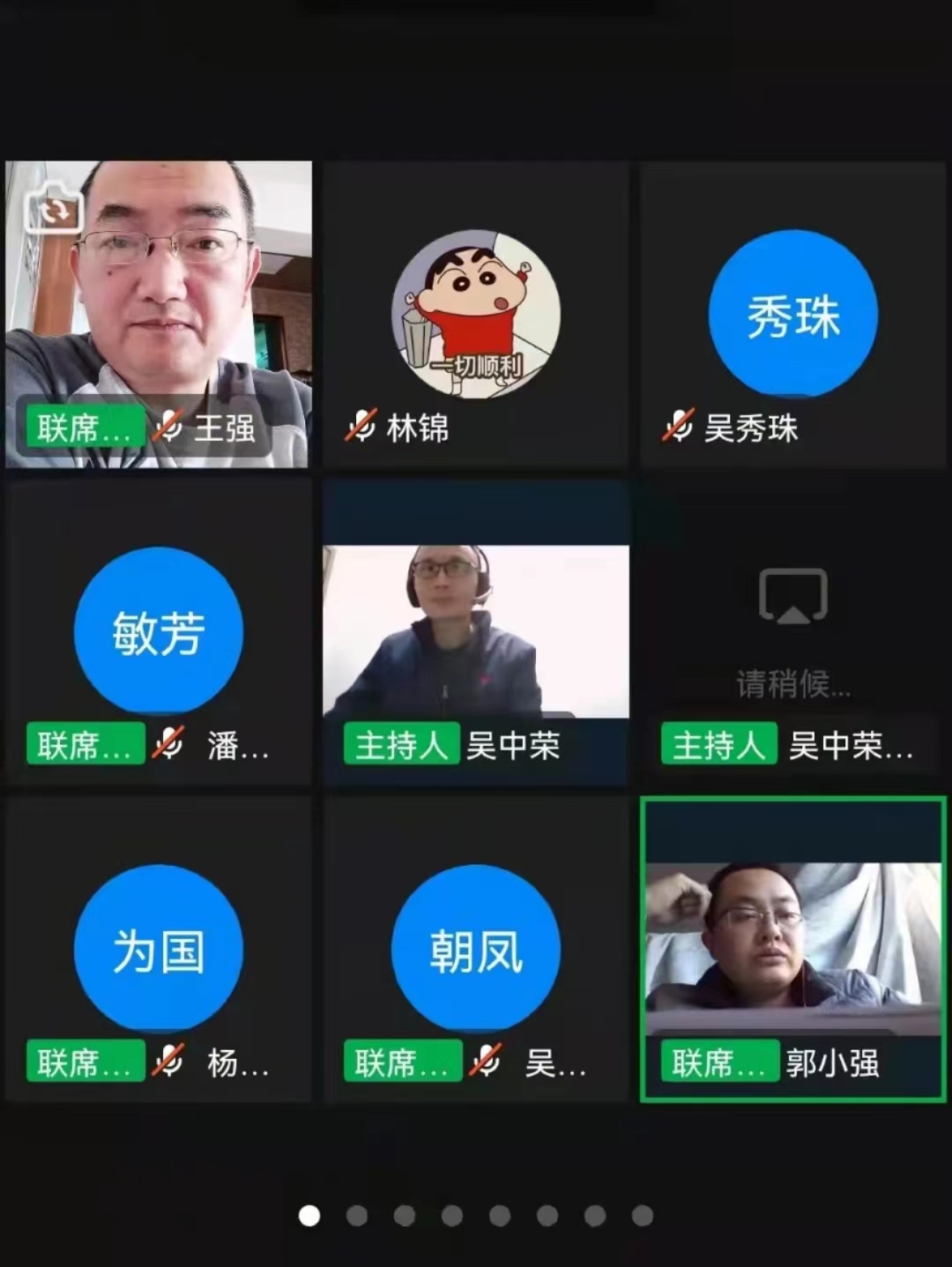
Task: Open the 朝凤 participant tile
Action: click(x=476, y=950)
